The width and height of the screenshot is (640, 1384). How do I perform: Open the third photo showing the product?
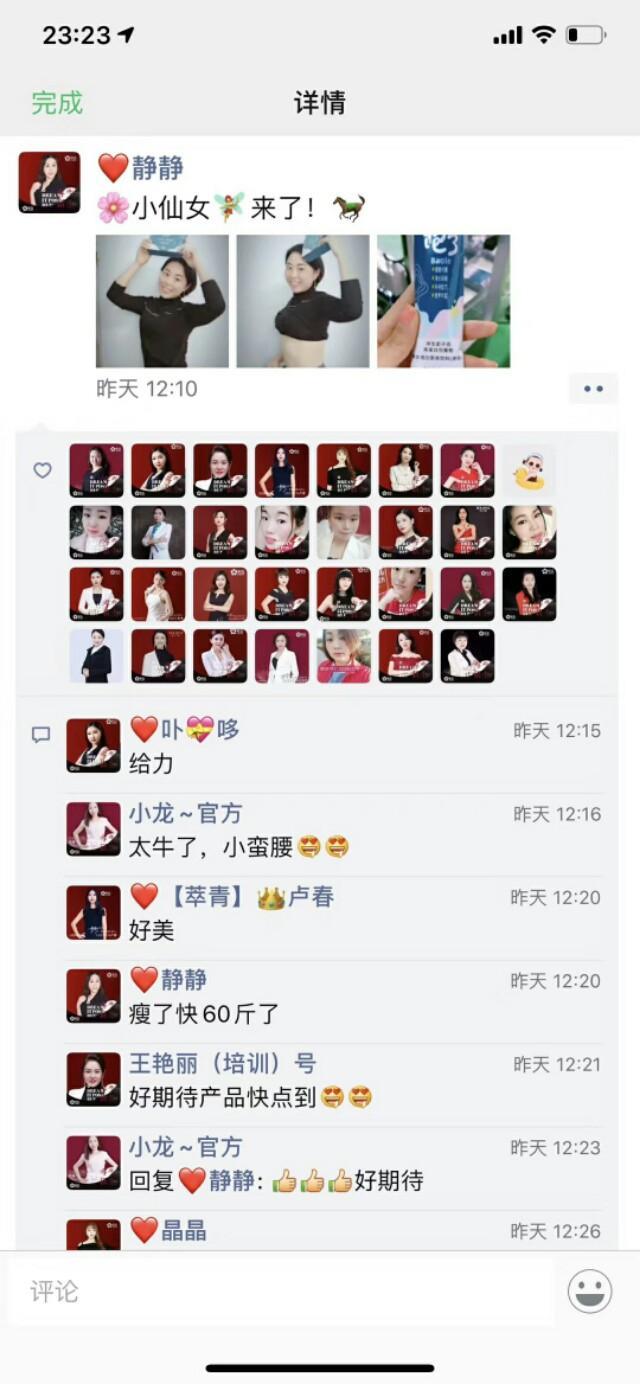(x=443, y=301)
